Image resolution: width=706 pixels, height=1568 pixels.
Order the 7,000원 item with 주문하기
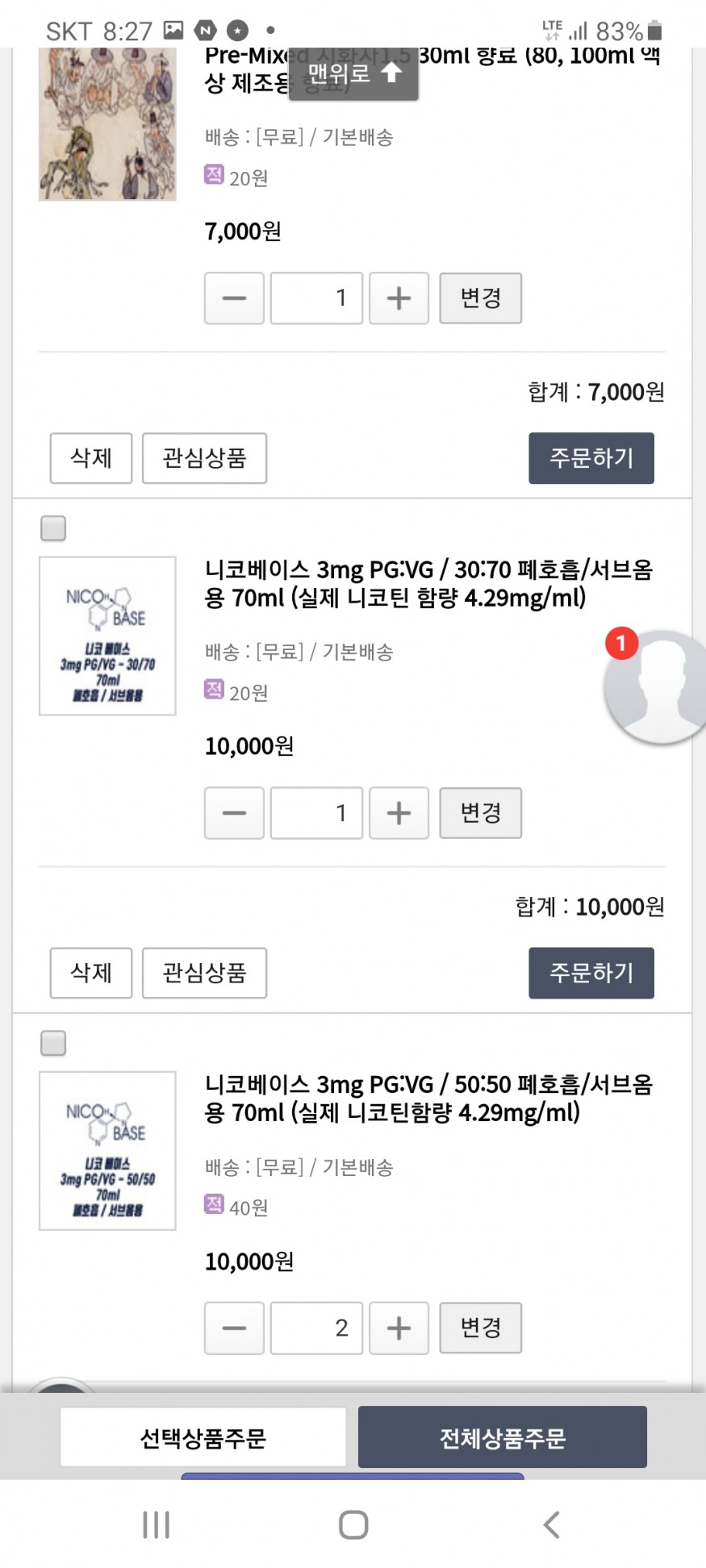(x=591, y=458)
